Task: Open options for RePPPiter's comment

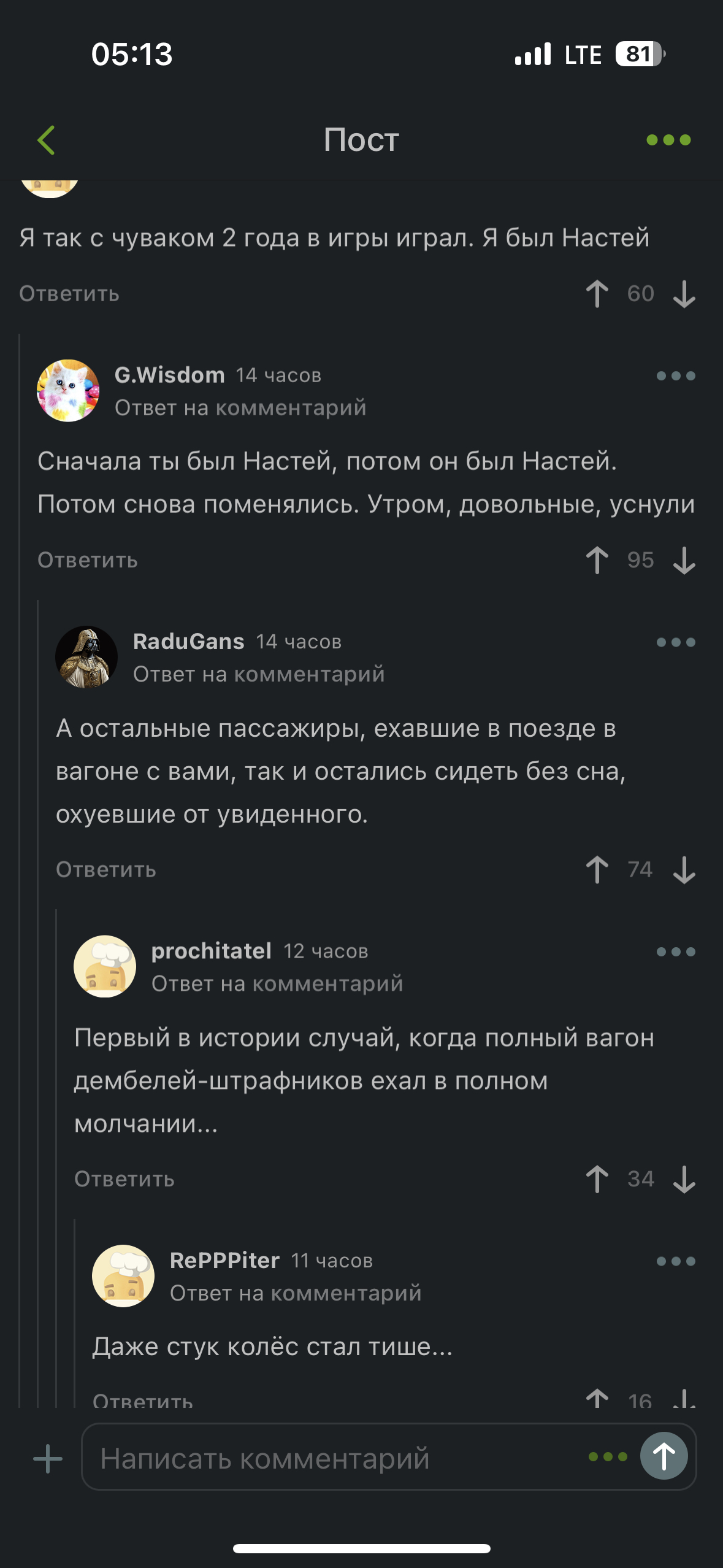Action: pos(675,1261)
